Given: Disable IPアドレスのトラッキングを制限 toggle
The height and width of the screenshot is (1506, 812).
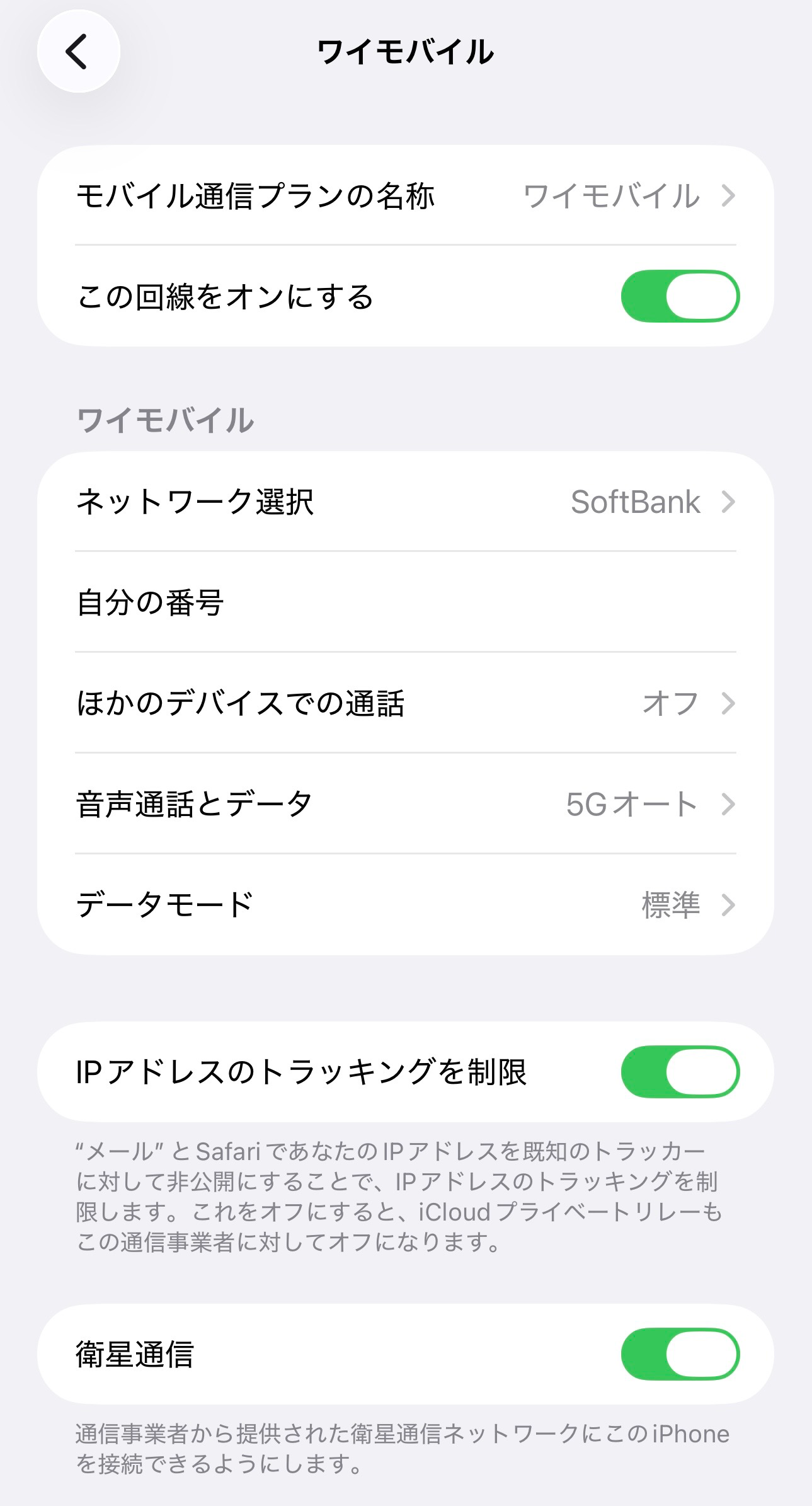Looking at the screenshot, I should [680, 1072].
